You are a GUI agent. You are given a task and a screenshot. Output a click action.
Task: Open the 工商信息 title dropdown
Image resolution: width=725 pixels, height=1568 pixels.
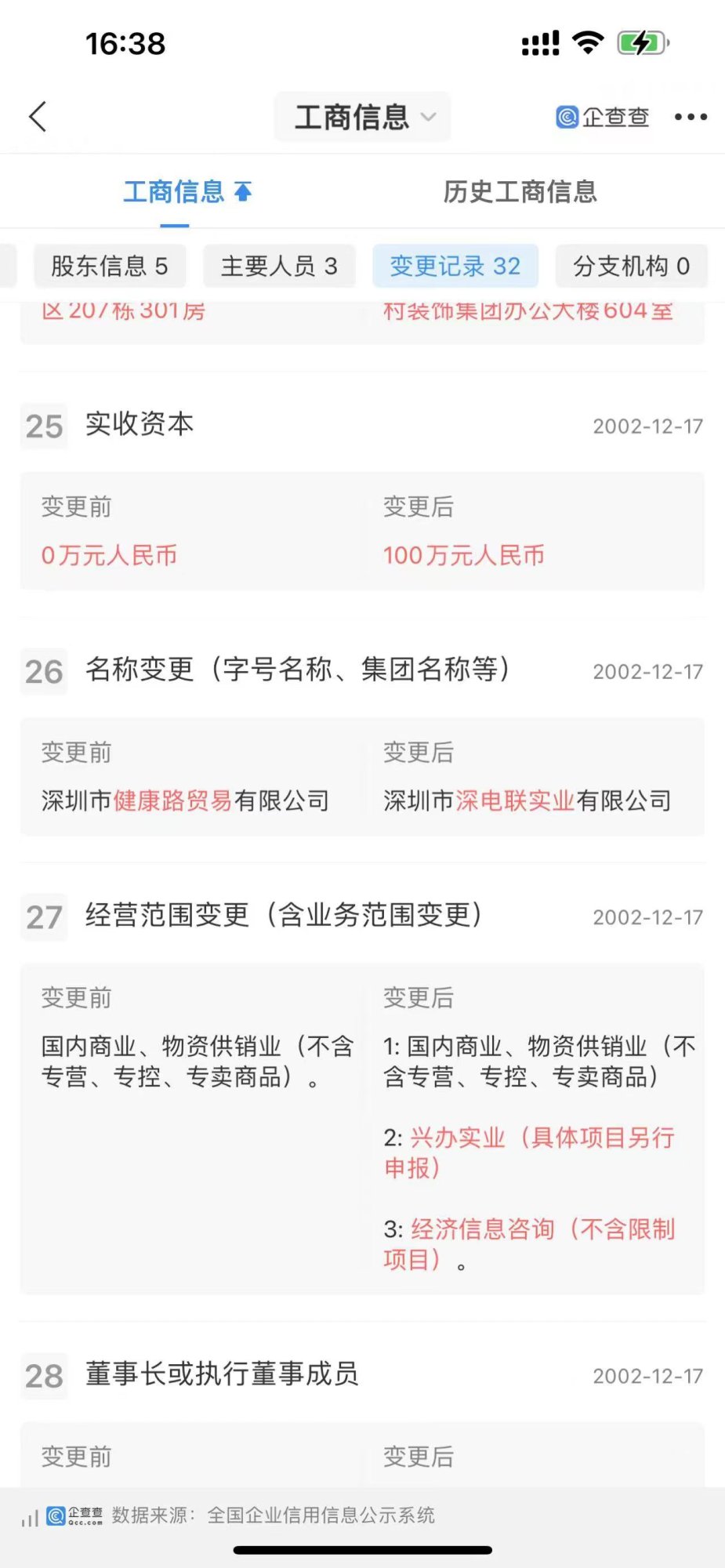point(363,117)
